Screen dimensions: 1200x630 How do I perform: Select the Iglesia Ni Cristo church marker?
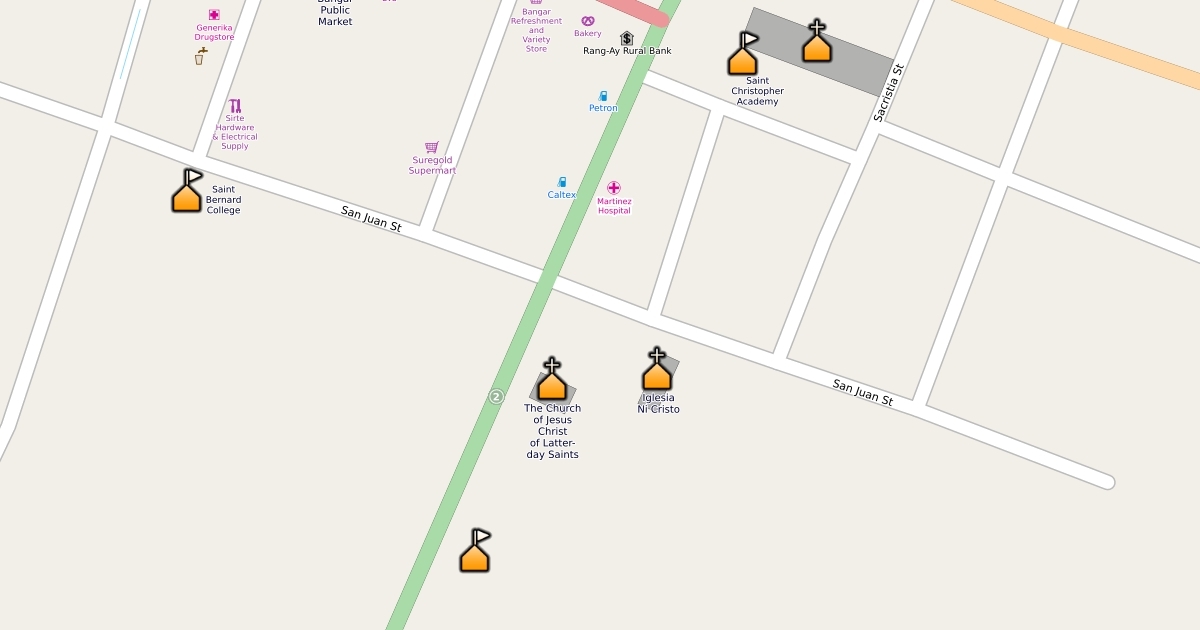click(657, 370)
